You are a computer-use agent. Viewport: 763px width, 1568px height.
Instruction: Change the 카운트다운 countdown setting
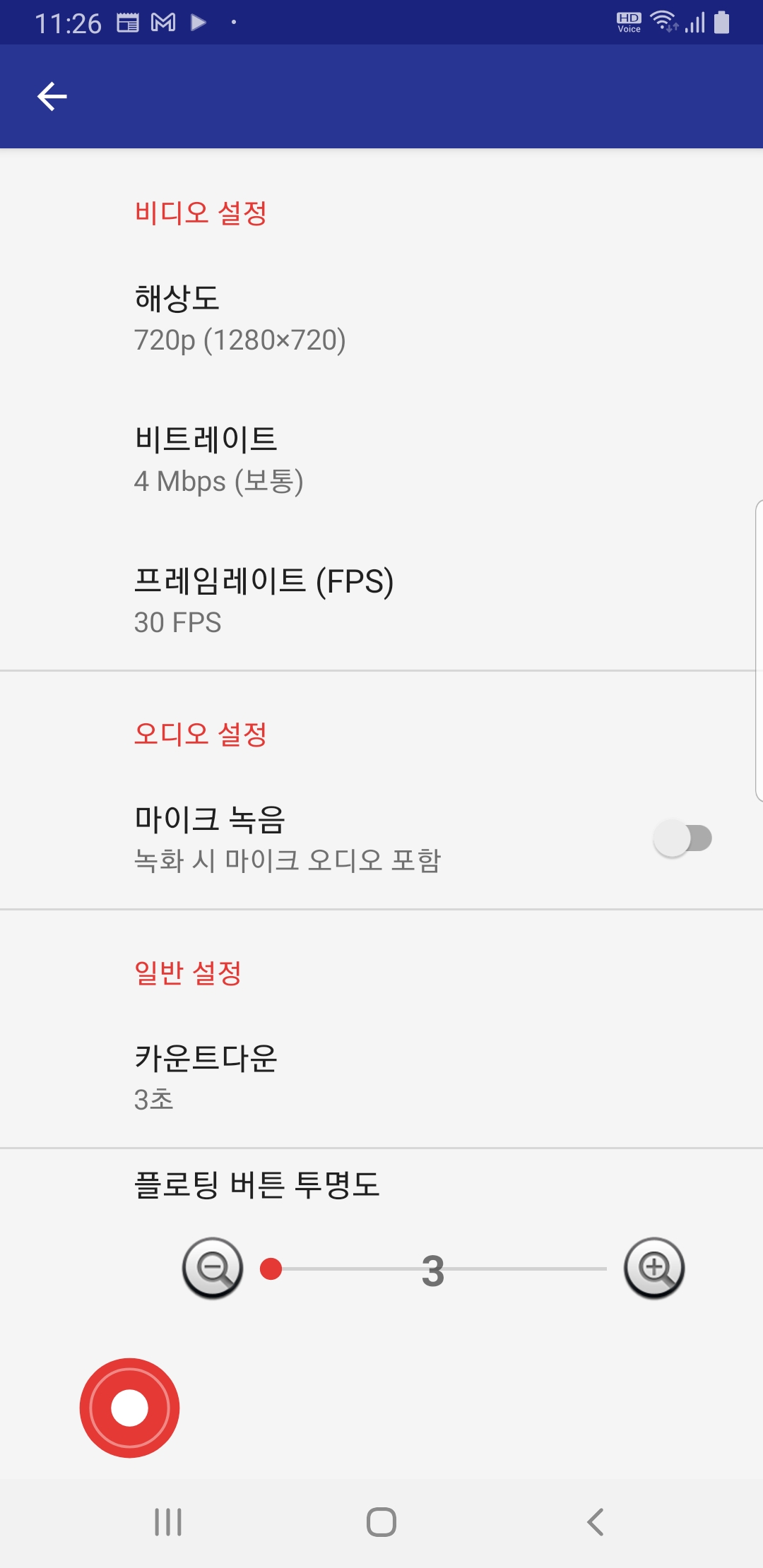[x=381, y=1077]
